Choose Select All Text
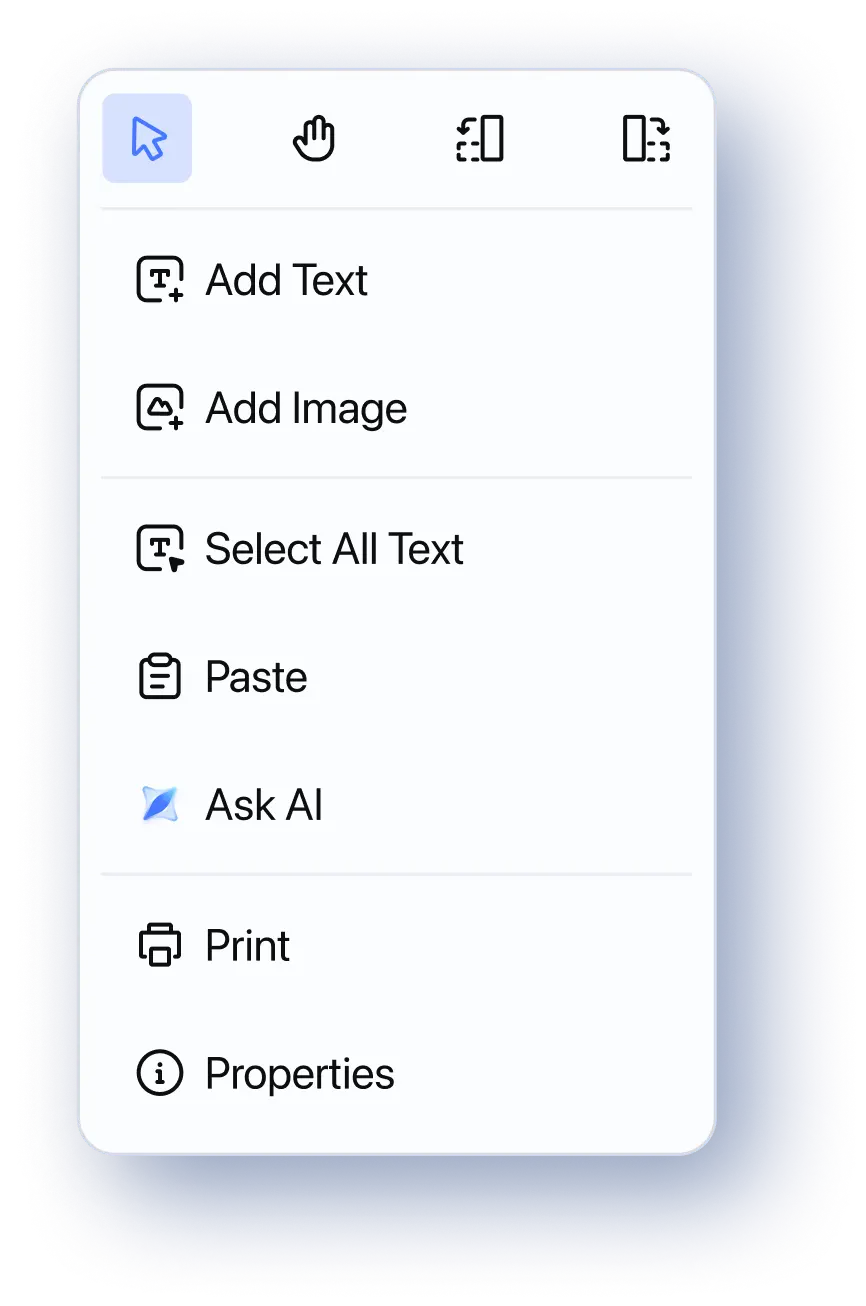The image size is (866, 1306). [x=334, y=549]
